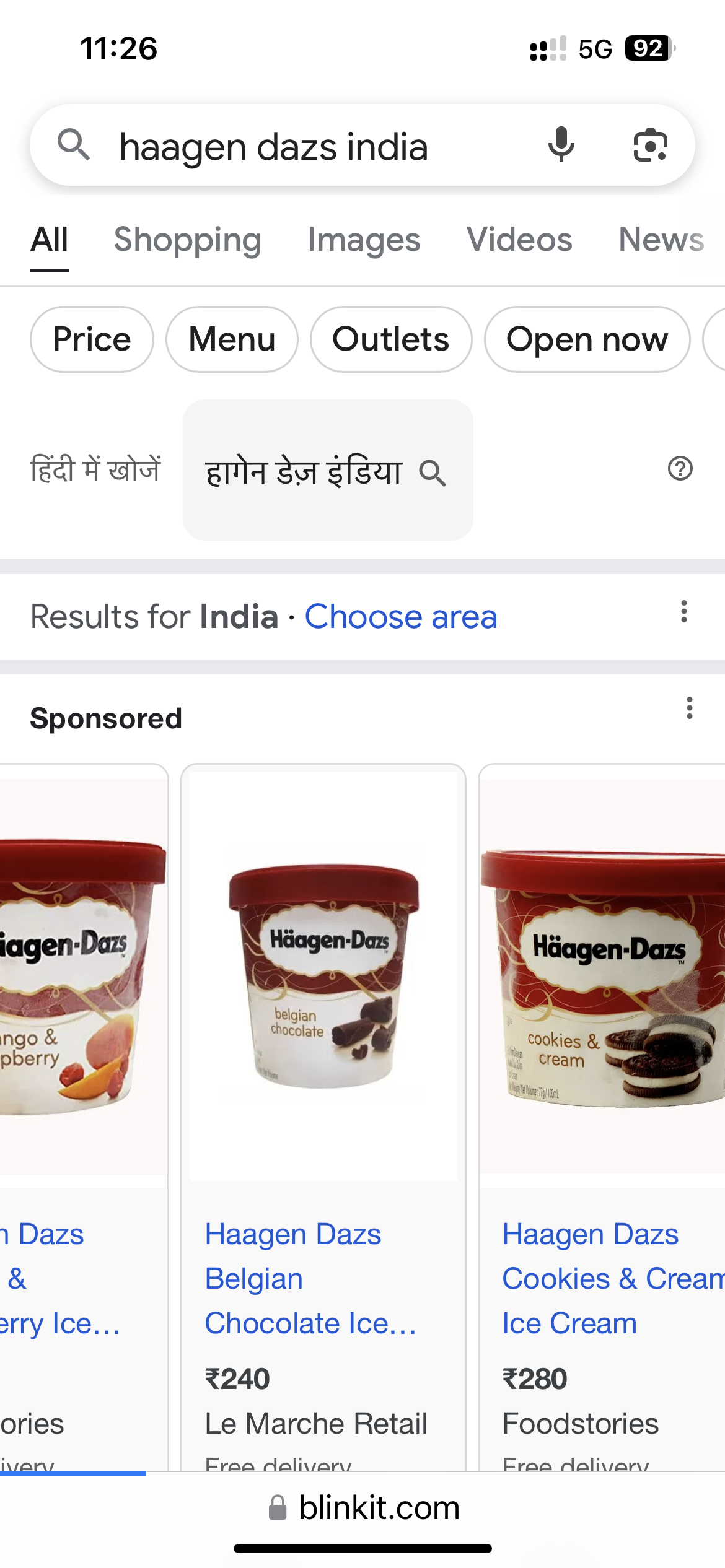725x1568 pixels.
Task: Open the Belgian Chocolate ice cream product card
Action: pyautogui.click(x=323, y=1053)
